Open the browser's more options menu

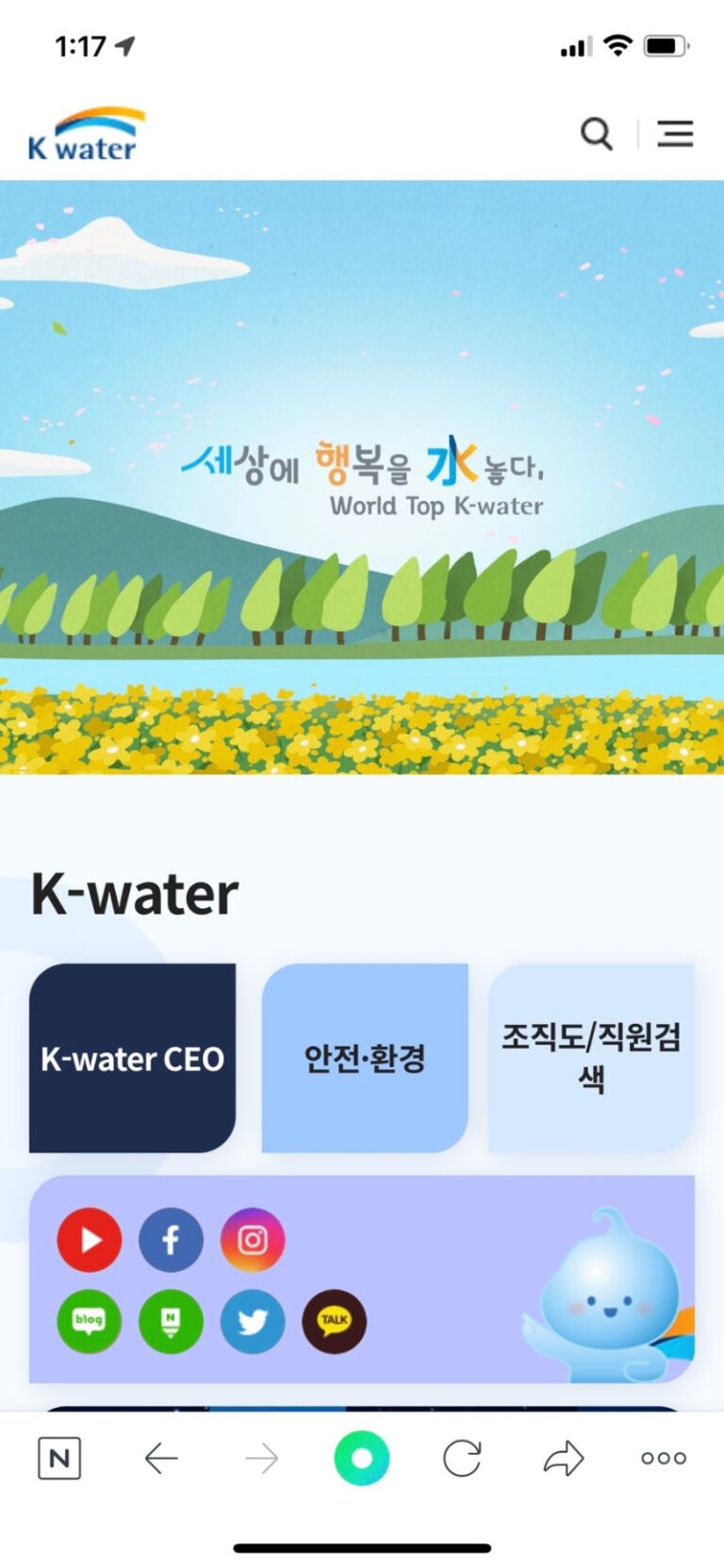point(664,1459)
